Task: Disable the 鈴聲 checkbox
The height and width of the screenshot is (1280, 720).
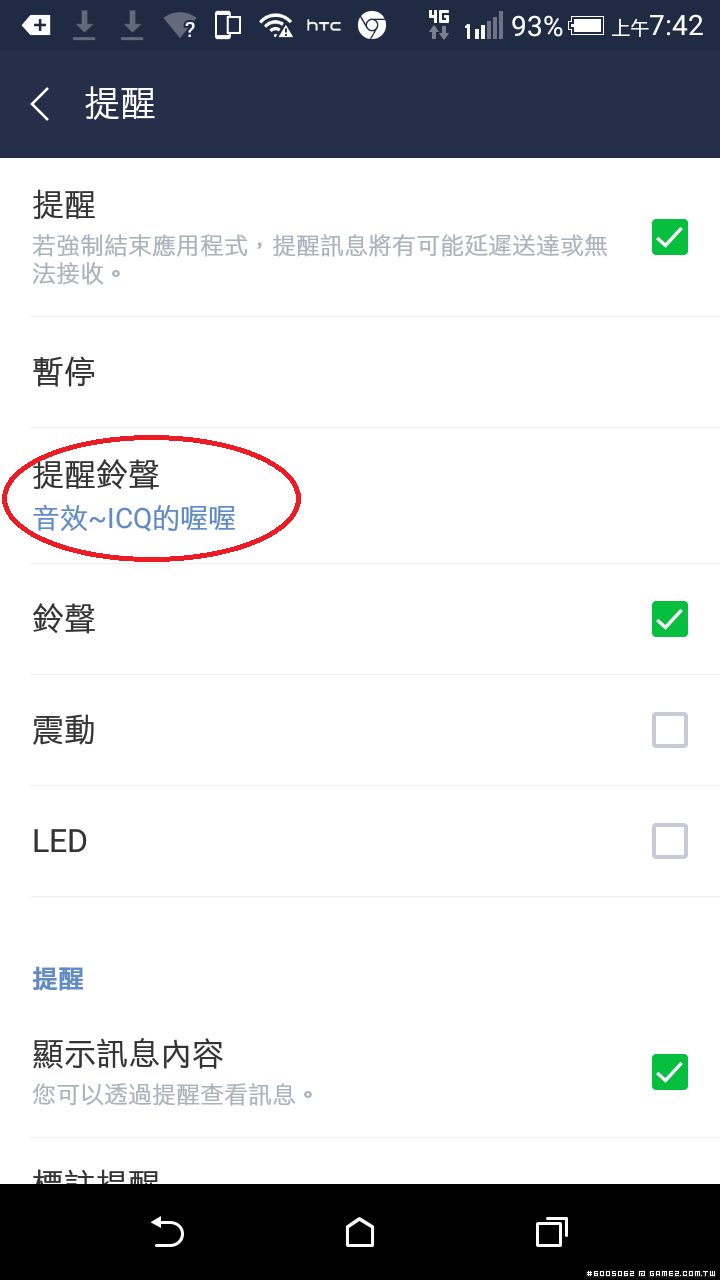Action: pos(669,619)
